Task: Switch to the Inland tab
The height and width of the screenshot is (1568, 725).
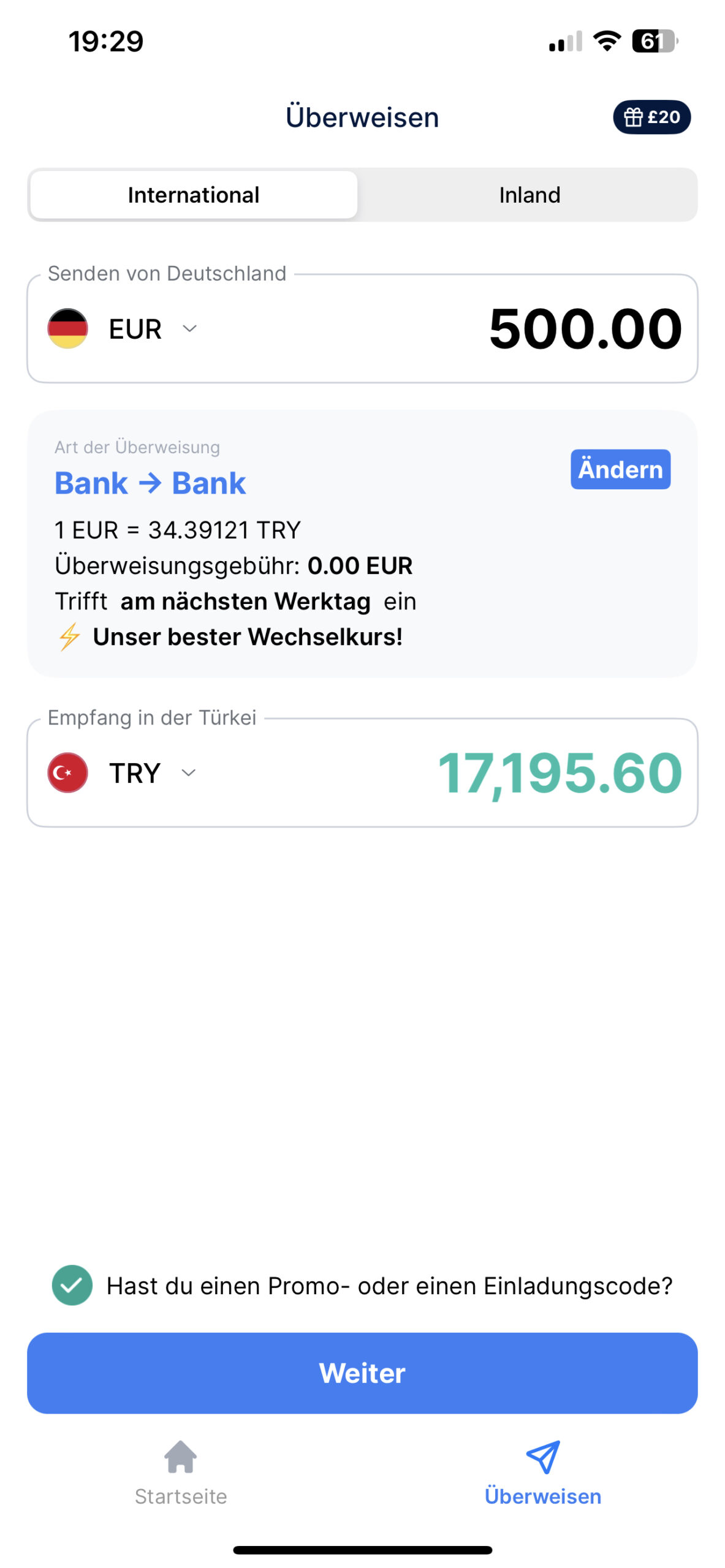Action: tap(529, 195)
